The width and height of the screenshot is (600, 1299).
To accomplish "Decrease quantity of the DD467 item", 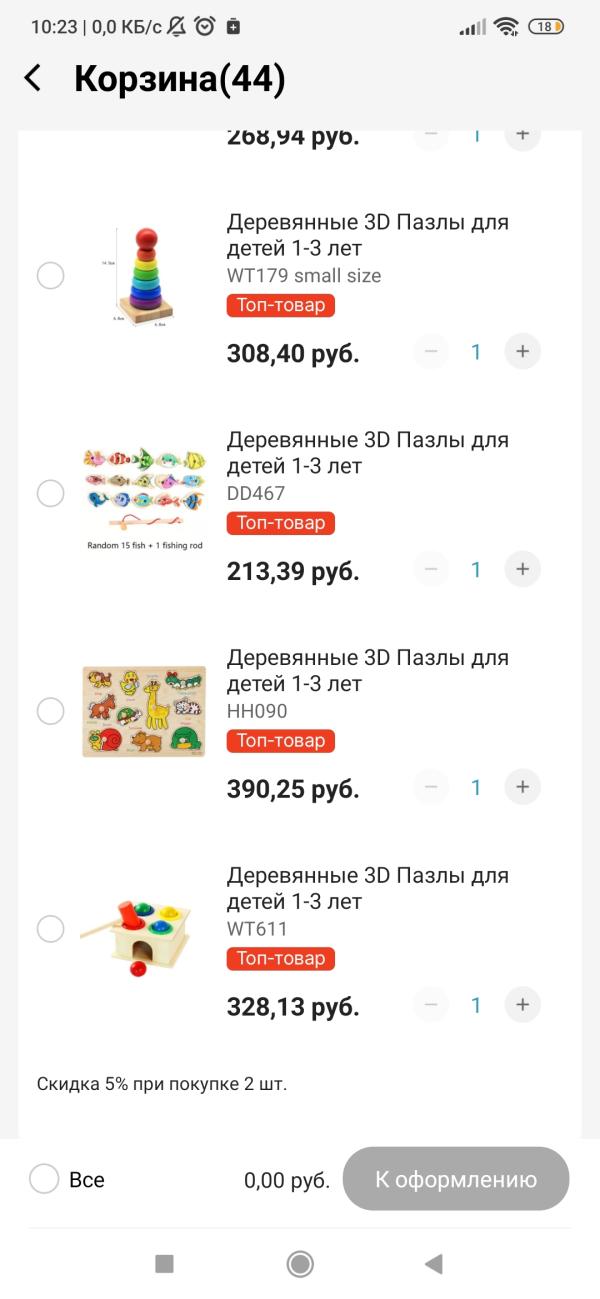I will pos(431,569).
